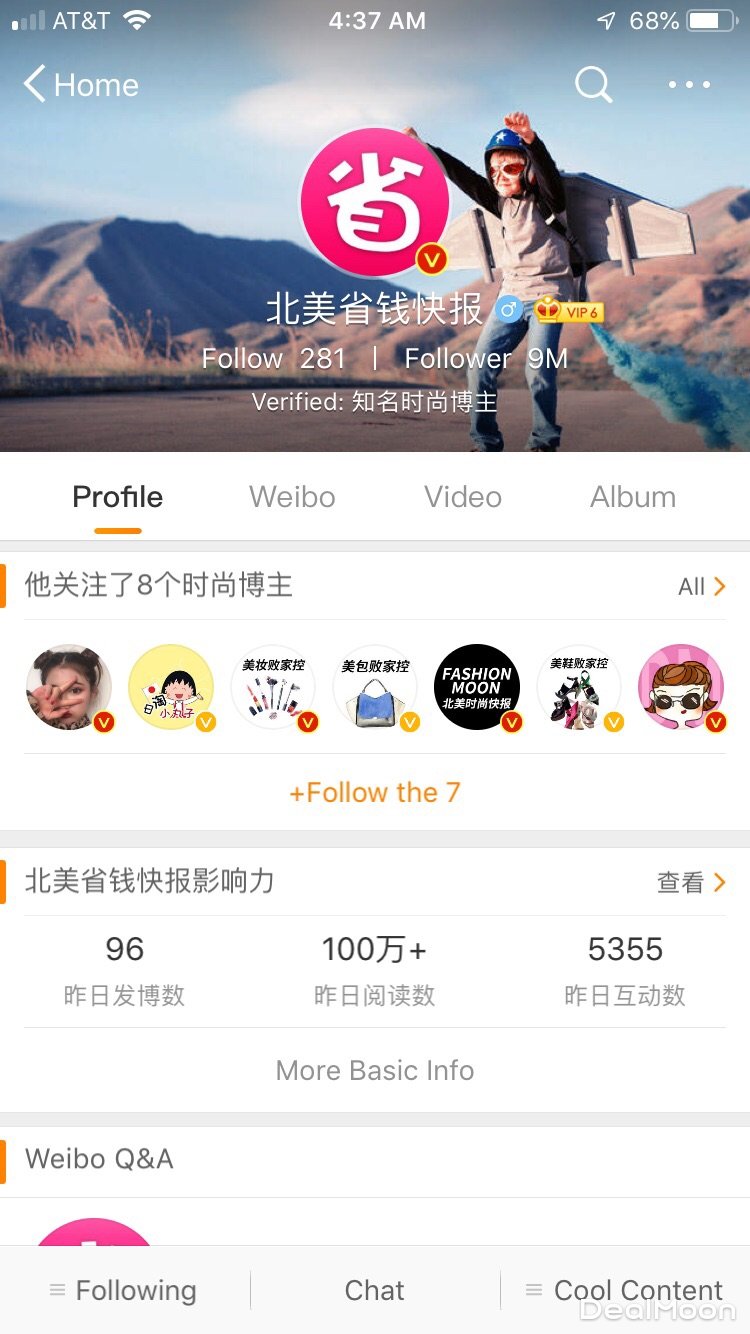Open the Following bottom menu
750x1334 pixels.
point(124,1290)
